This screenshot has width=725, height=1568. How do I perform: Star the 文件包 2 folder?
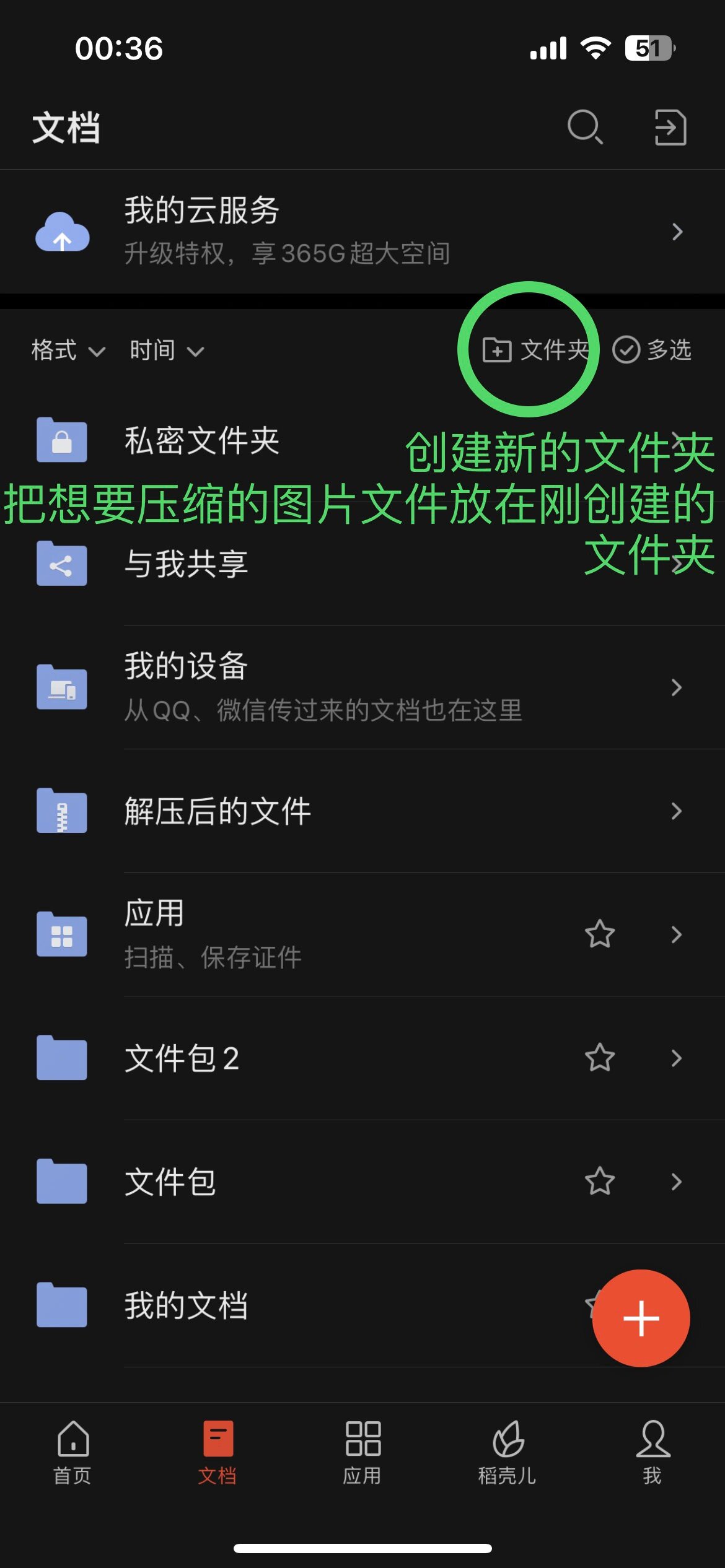599,1058
